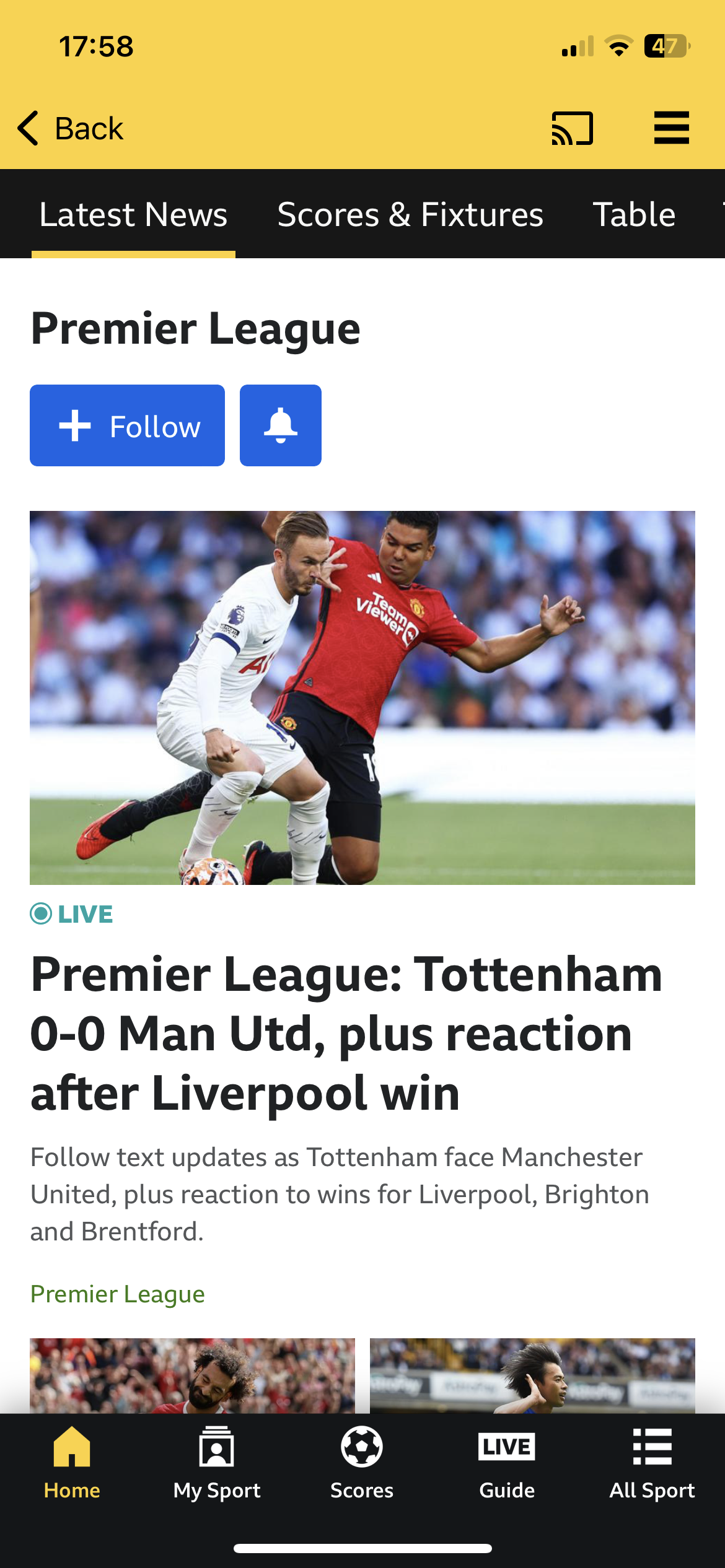This screenshot has height=1568, width=725.
Task: Enable Premier League notifications bell
Action: [x=280, y=425]
